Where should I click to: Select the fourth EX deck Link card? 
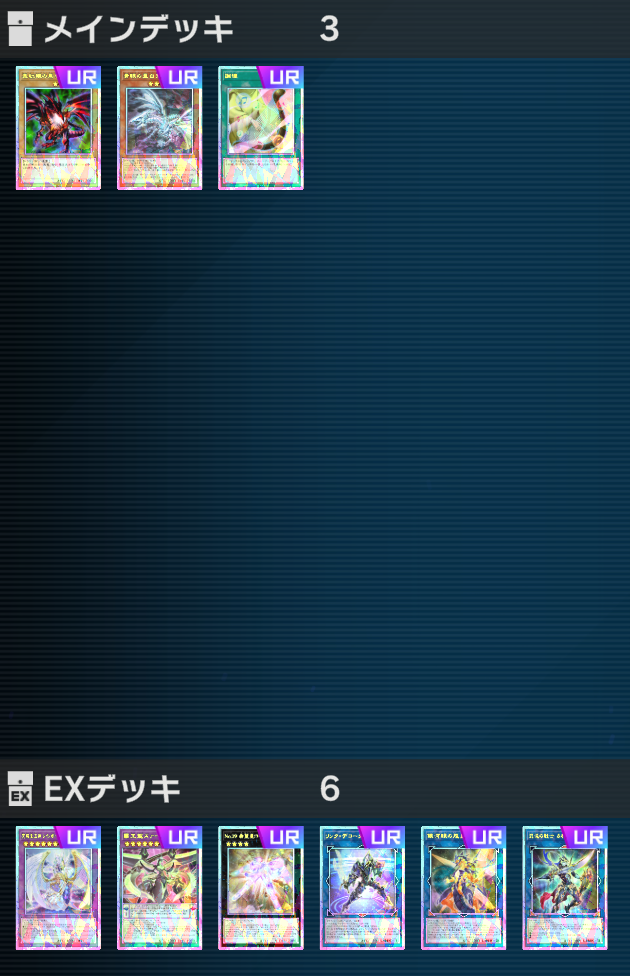pos(362,888)
